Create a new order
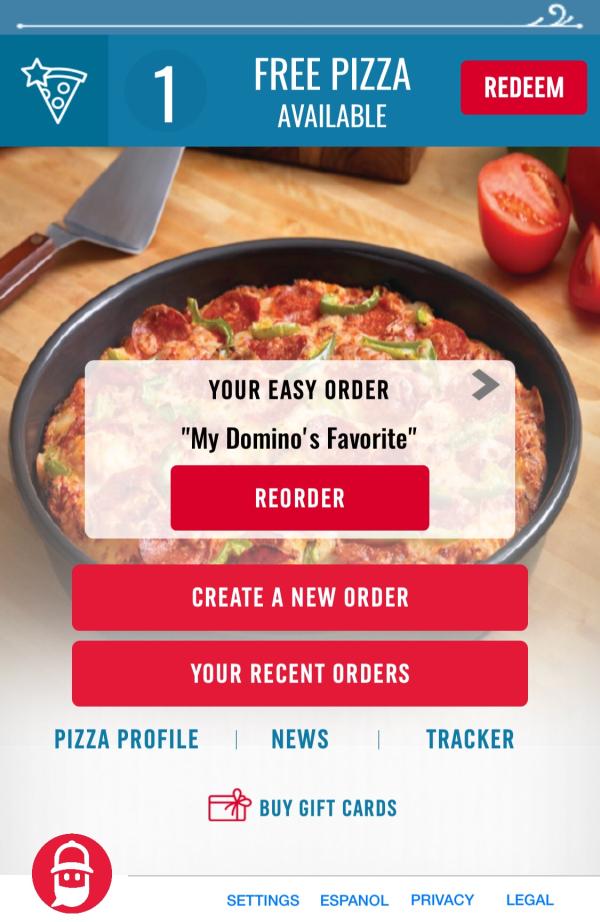Image resolution: width=600 pixels, height=922 pixels. coord(299,598)
